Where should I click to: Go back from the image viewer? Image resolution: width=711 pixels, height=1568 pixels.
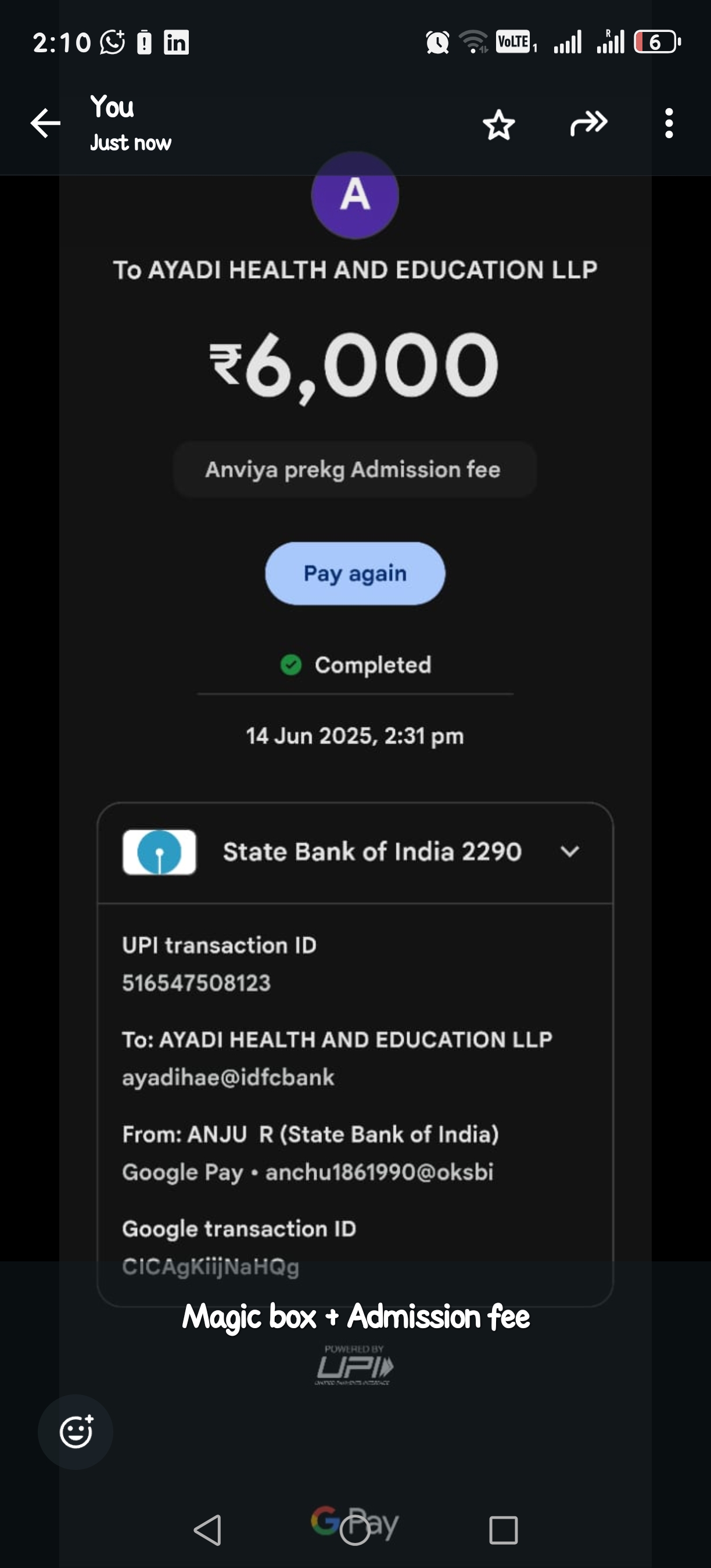[46, 124]
